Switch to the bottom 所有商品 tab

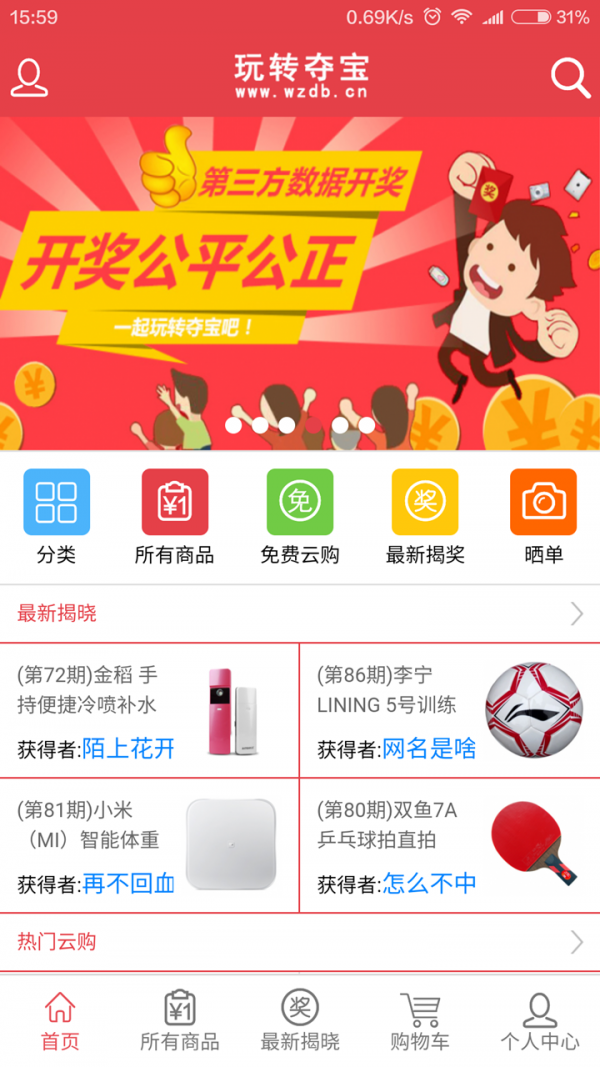(180, 1021)
